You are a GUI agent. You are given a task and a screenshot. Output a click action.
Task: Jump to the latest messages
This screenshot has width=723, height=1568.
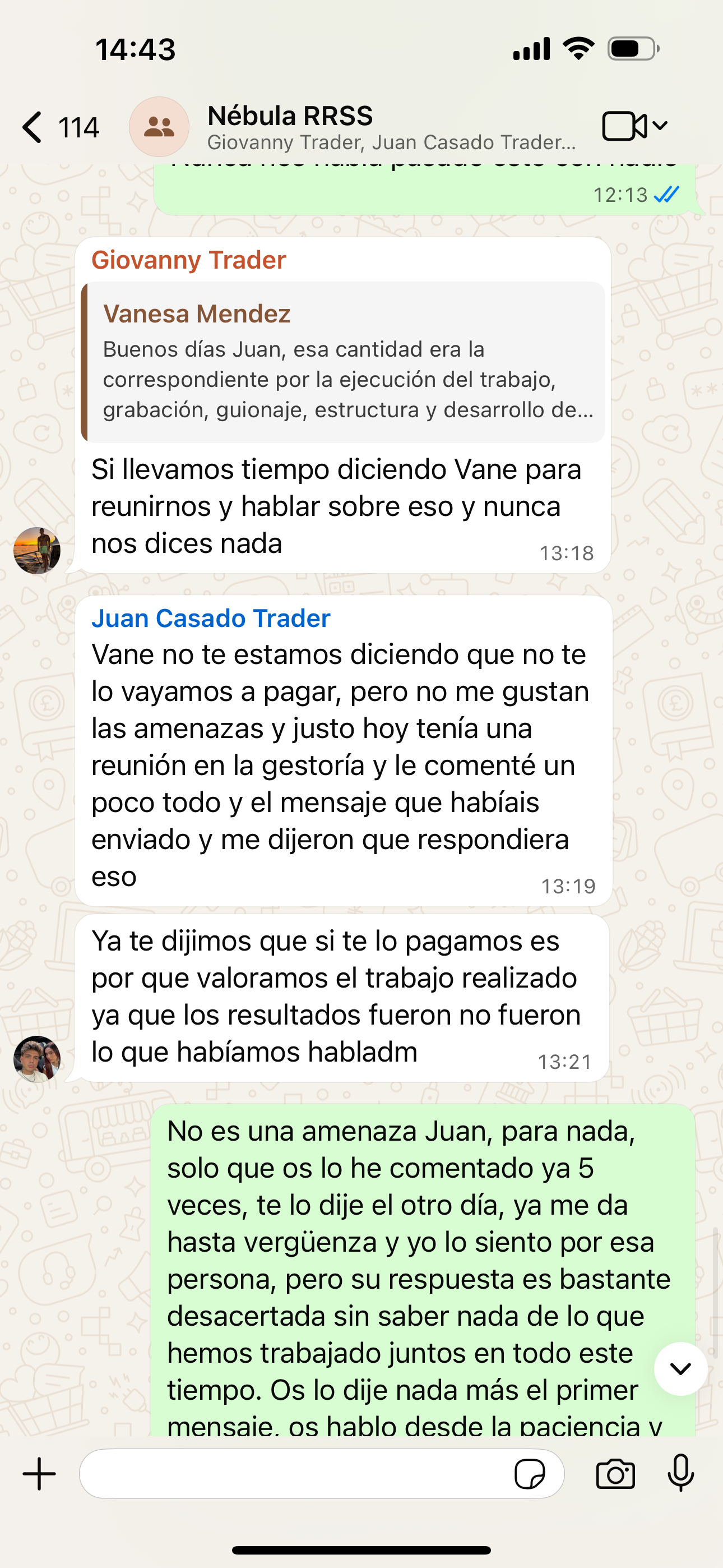pos(680,1368)
